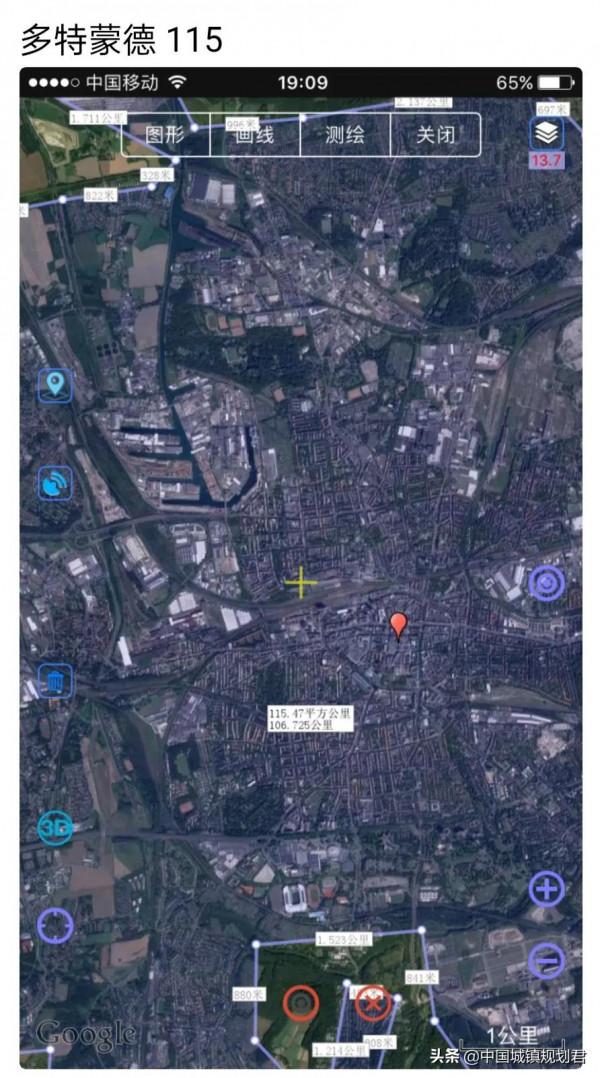Open the 图形 shape tool
Viewport: 600px width, 1078px height.
click(165, 135)
